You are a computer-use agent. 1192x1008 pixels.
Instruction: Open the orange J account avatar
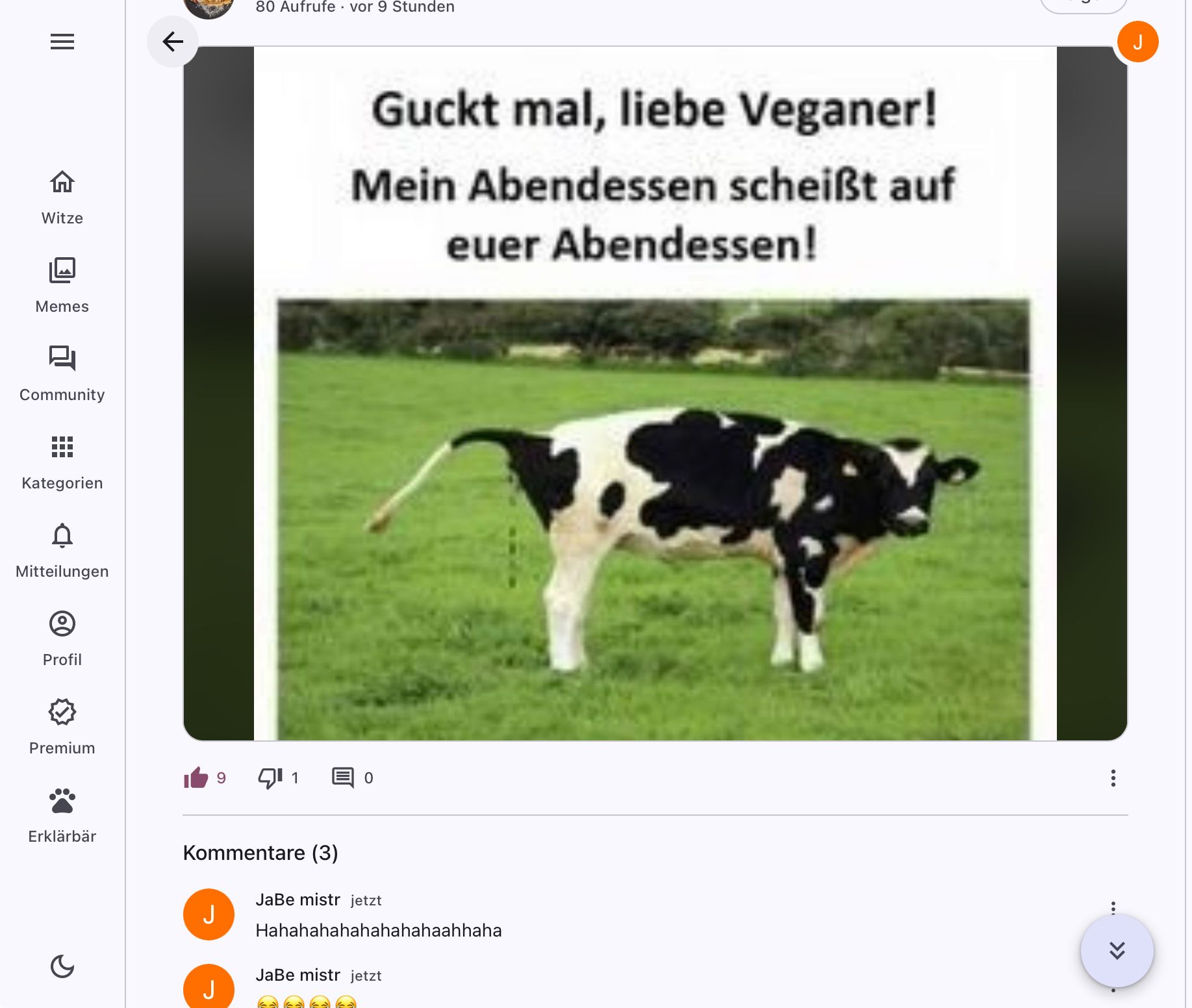click(1137, 42)
